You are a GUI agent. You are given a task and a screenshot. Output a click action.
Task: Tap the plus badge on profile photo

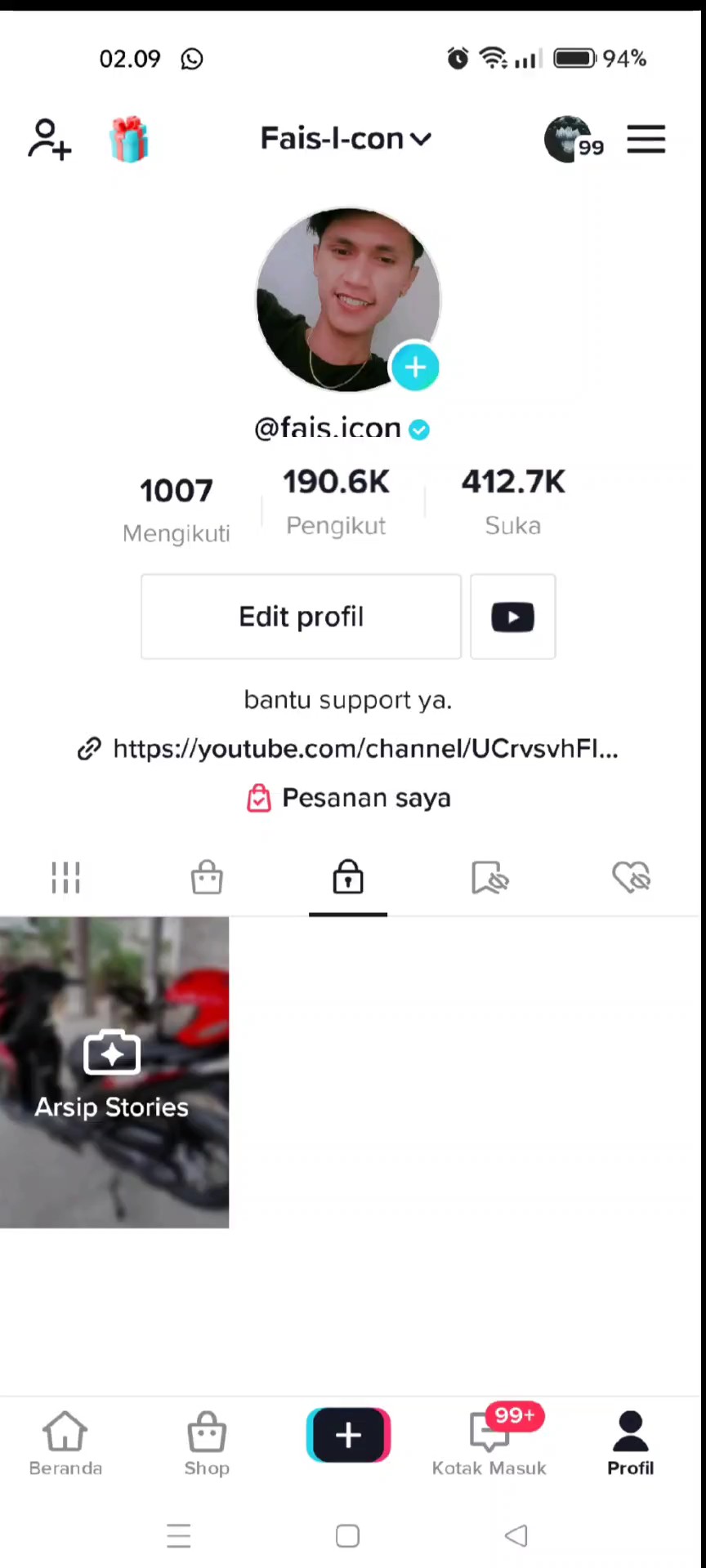pos(415,367)
